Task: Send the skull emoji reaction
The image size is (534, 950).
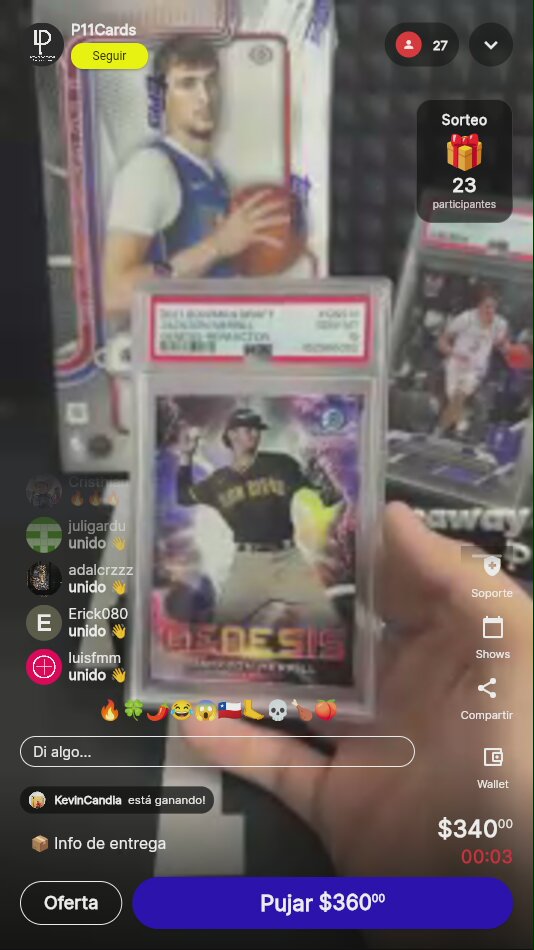Action: (x=277, y=710)
